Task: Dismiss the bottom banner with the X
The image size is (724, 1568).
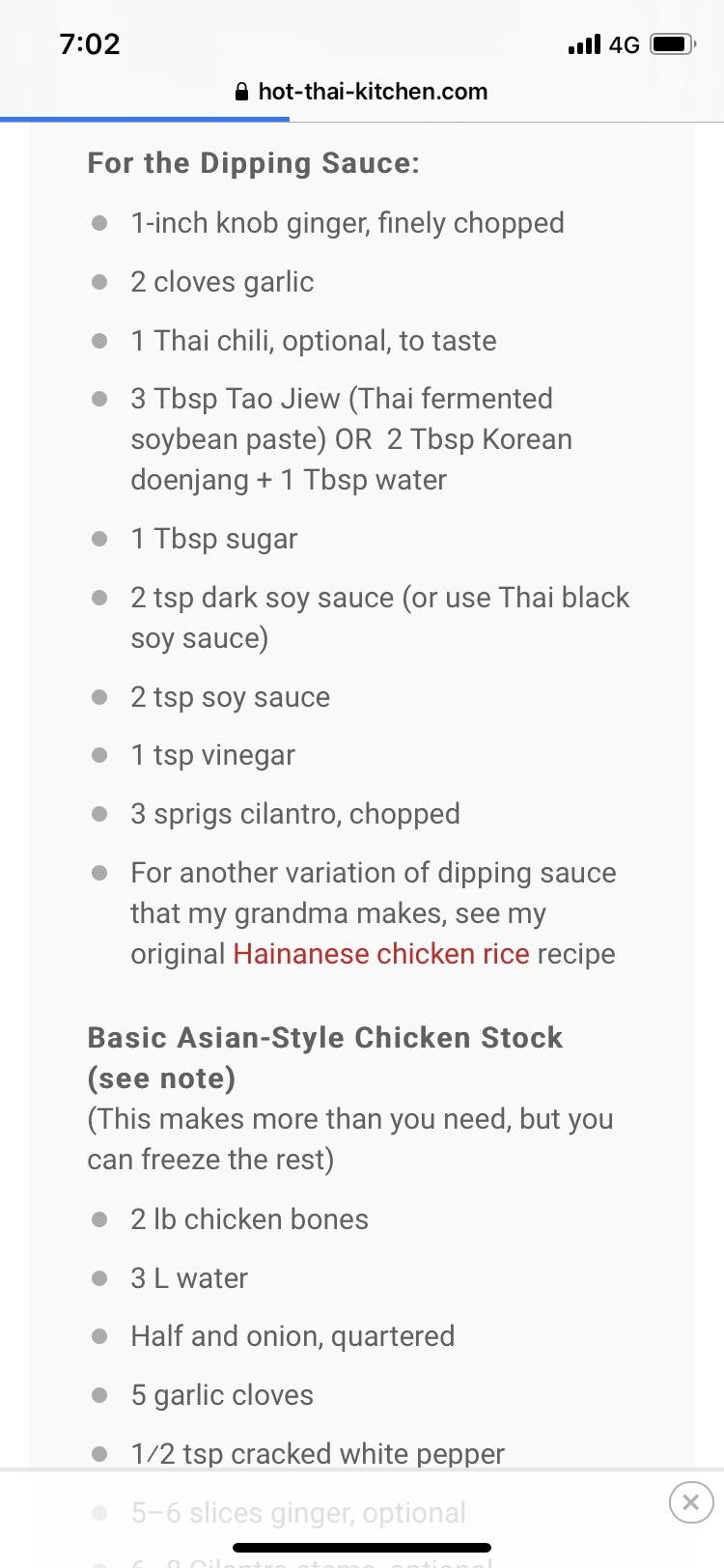Action: coord(690,1501)
